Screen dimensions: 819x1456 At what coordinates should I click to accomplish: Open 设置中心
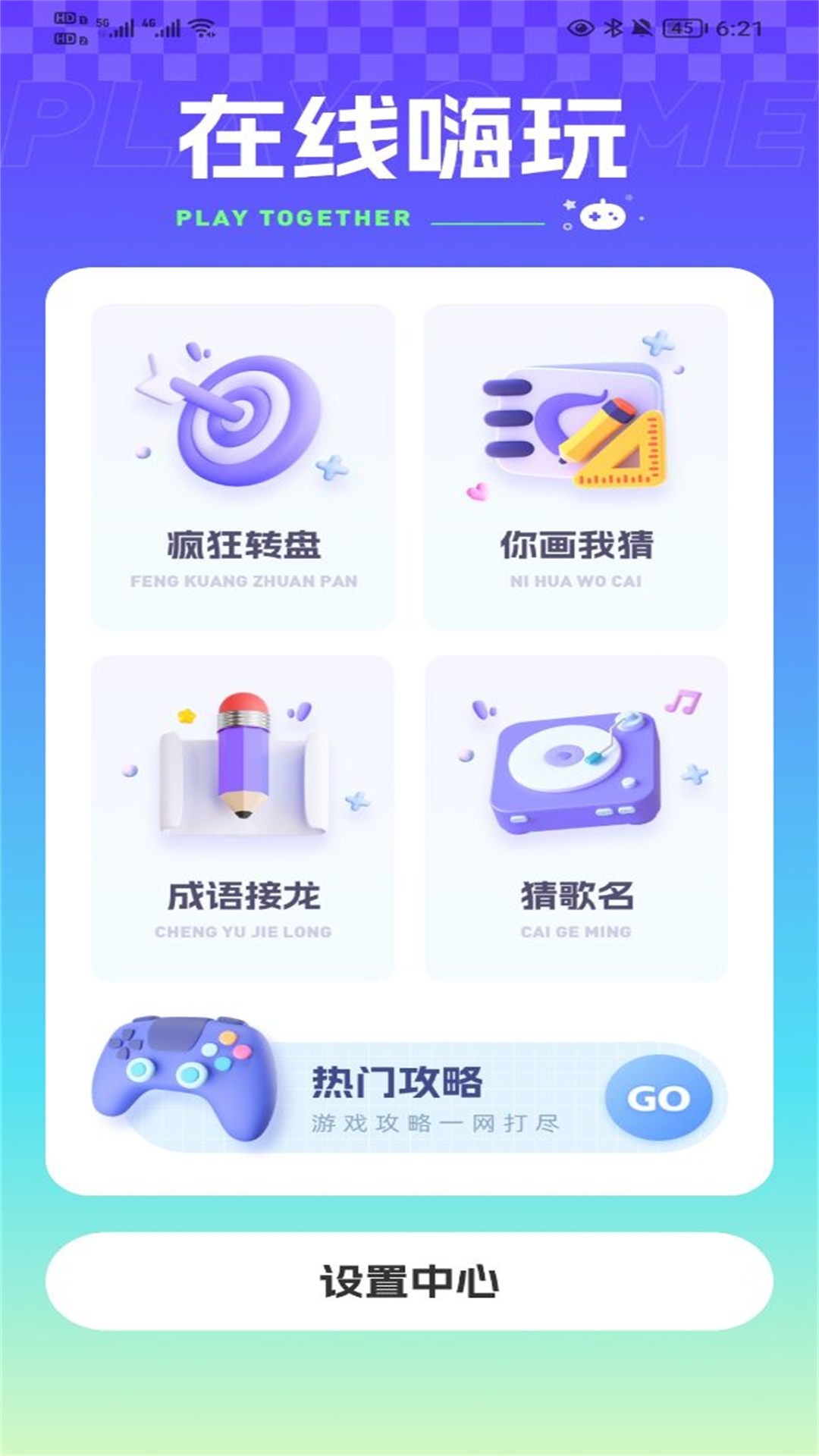coord(409,1281)
